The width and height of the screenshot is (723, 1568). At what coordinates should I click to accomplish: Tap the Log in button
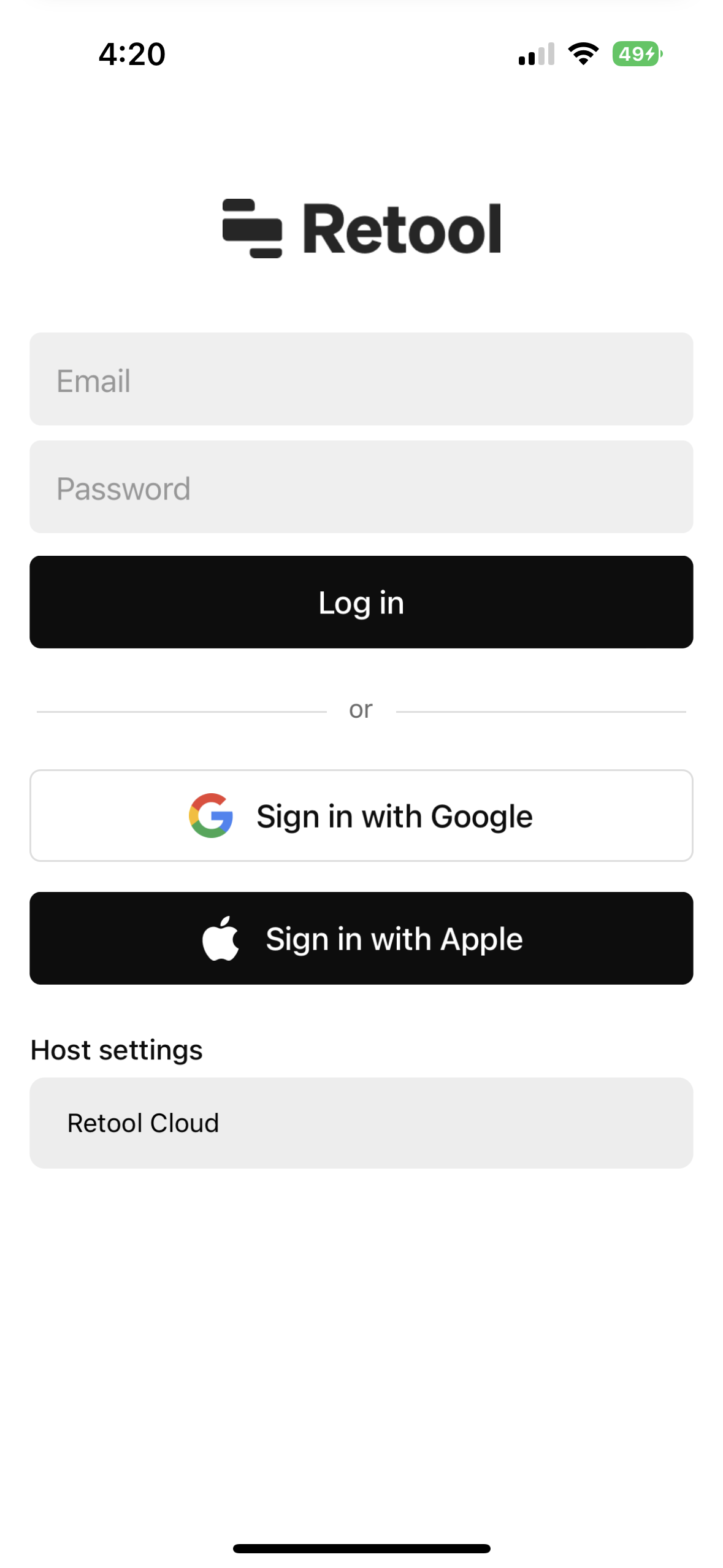click(361, 602)
